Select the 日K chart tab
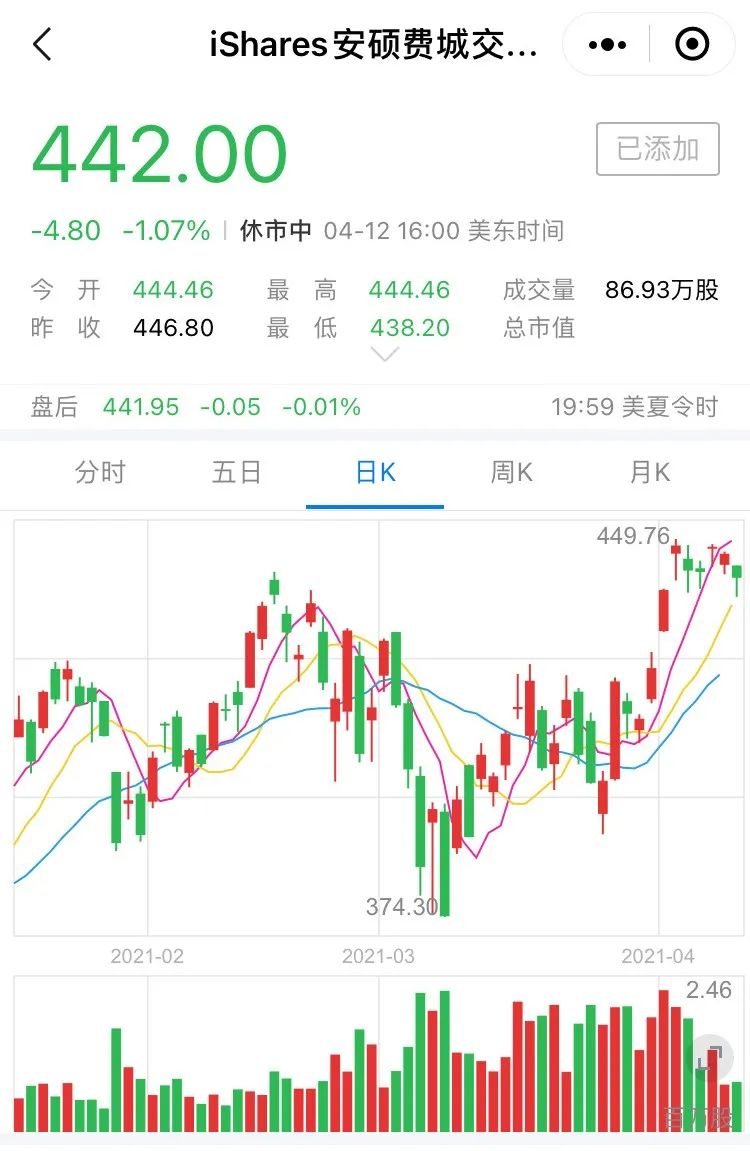The image size is (750, 1151). click(x=375, y=472)
